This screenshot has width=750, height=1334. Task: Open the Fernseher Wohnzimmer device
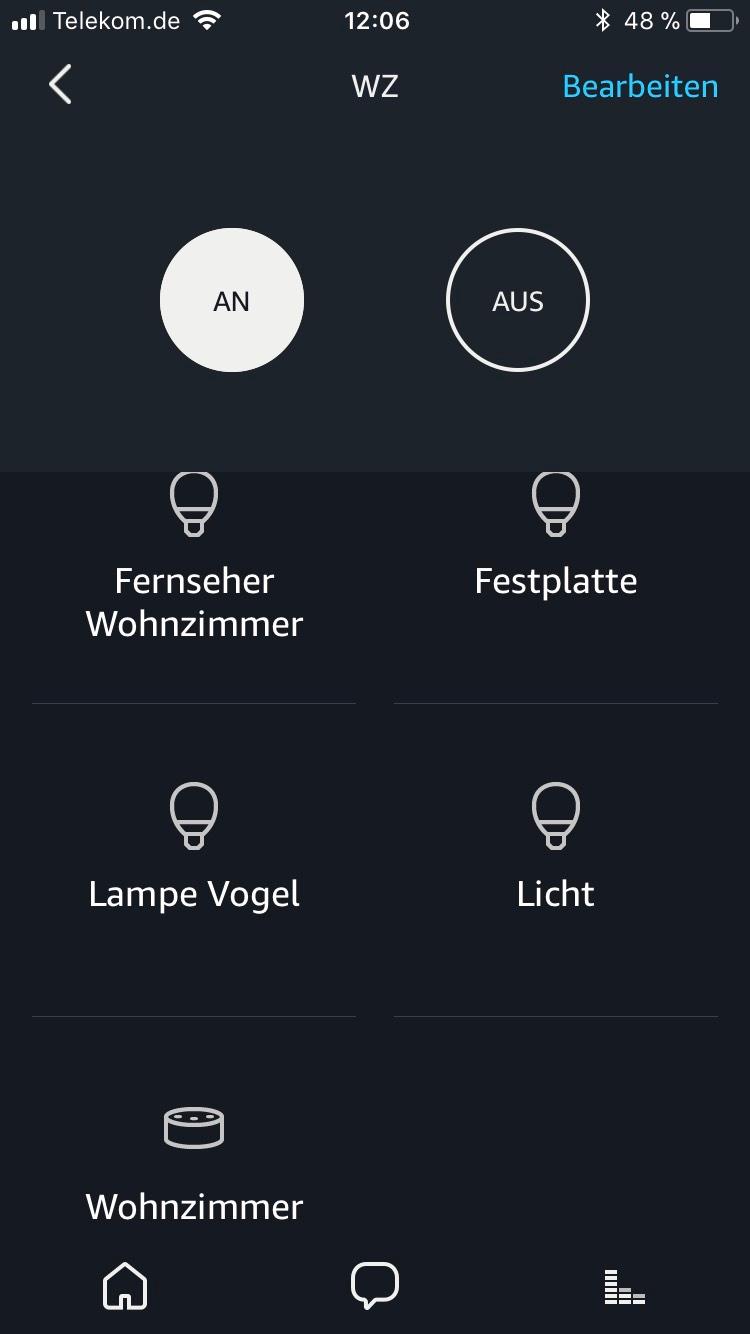pyautogui.click(x=194, y=580)
